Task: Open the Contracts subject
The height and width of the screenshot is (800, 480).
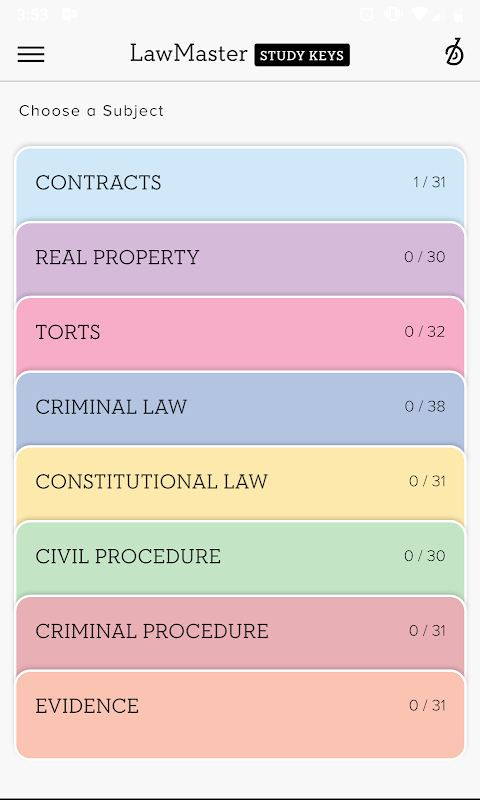Action: (x=240, y=185)
